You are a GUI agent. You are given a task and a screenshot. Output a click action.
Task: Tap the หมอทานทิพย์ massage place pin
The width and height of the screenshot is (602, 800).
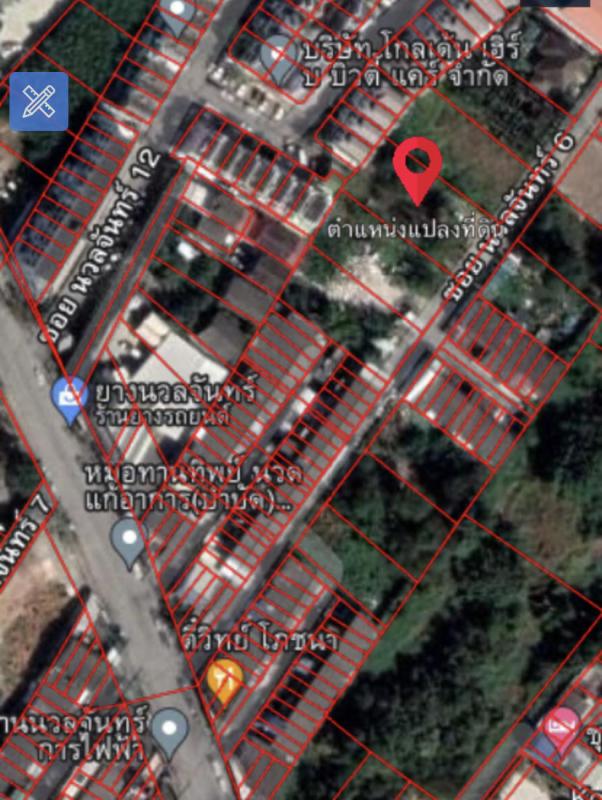pyautogui.click(x=129, y=541)
